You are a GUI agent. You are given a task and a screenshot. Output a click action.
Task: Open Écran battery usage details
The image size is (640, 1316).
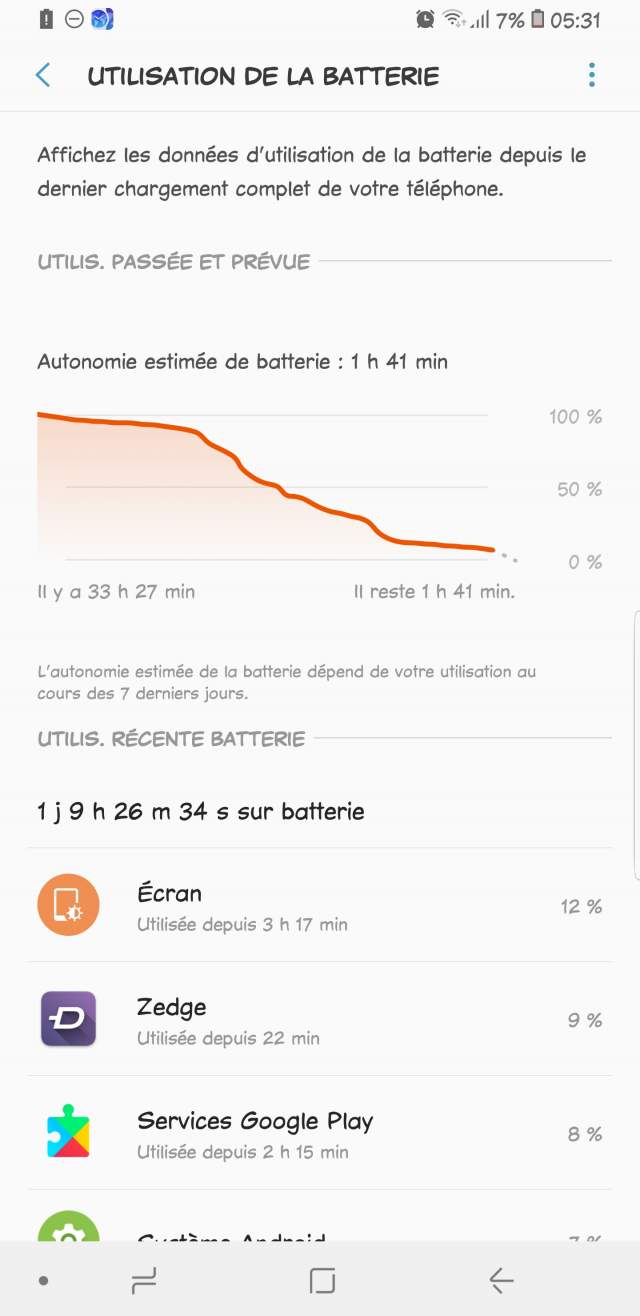click(x=320, y=906)
